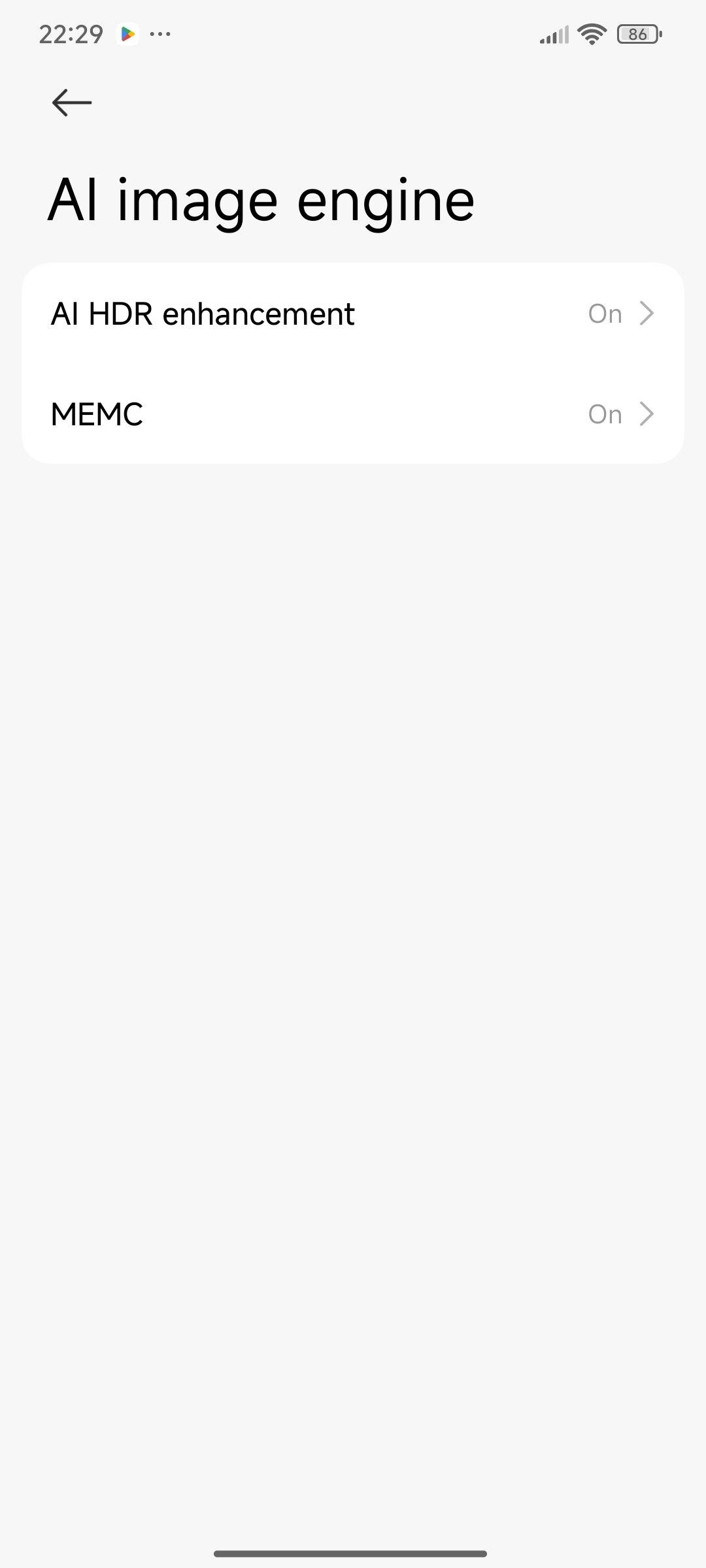Image resolution: width=706 pixels, height=1568 pixels.
Task: Go back from AI image engine
Action: [x=72, y=103]
